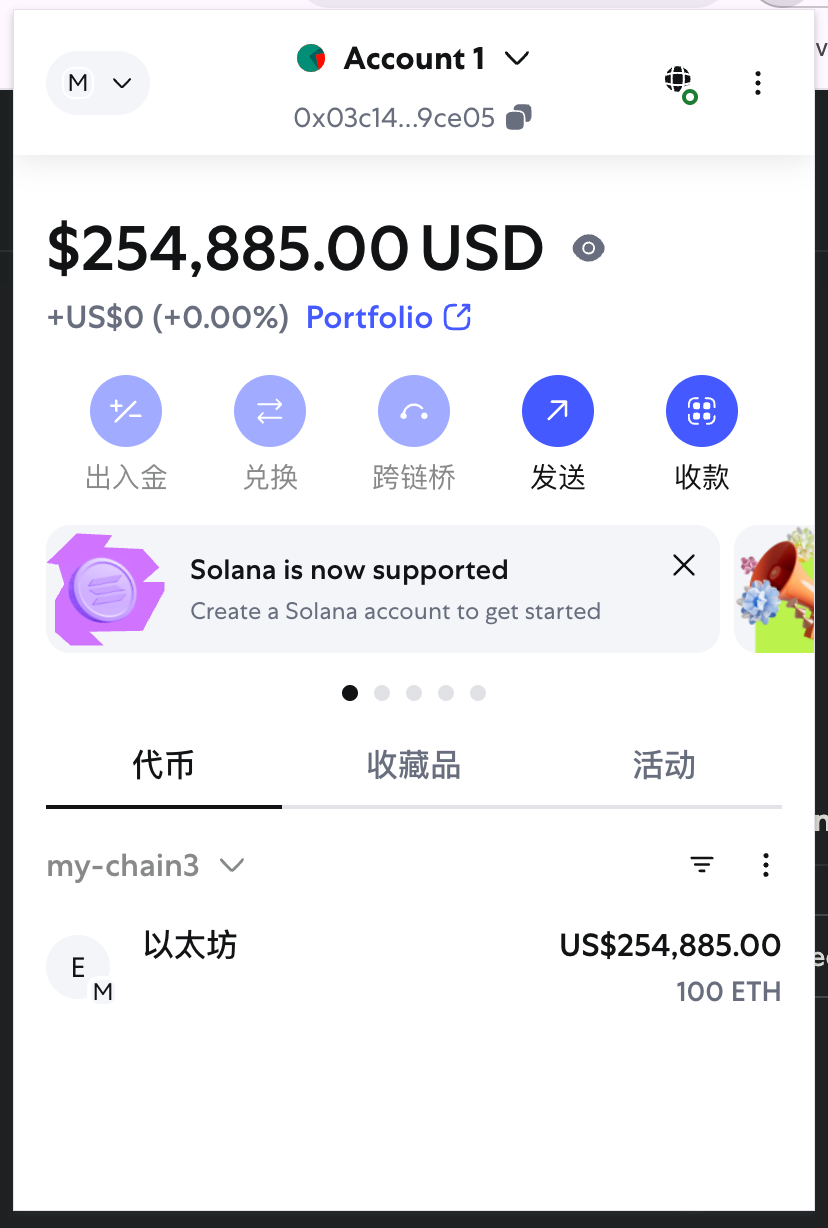Tap 收款 to receive funds
The image size is (828, 1228).
(x=702, y=411)
